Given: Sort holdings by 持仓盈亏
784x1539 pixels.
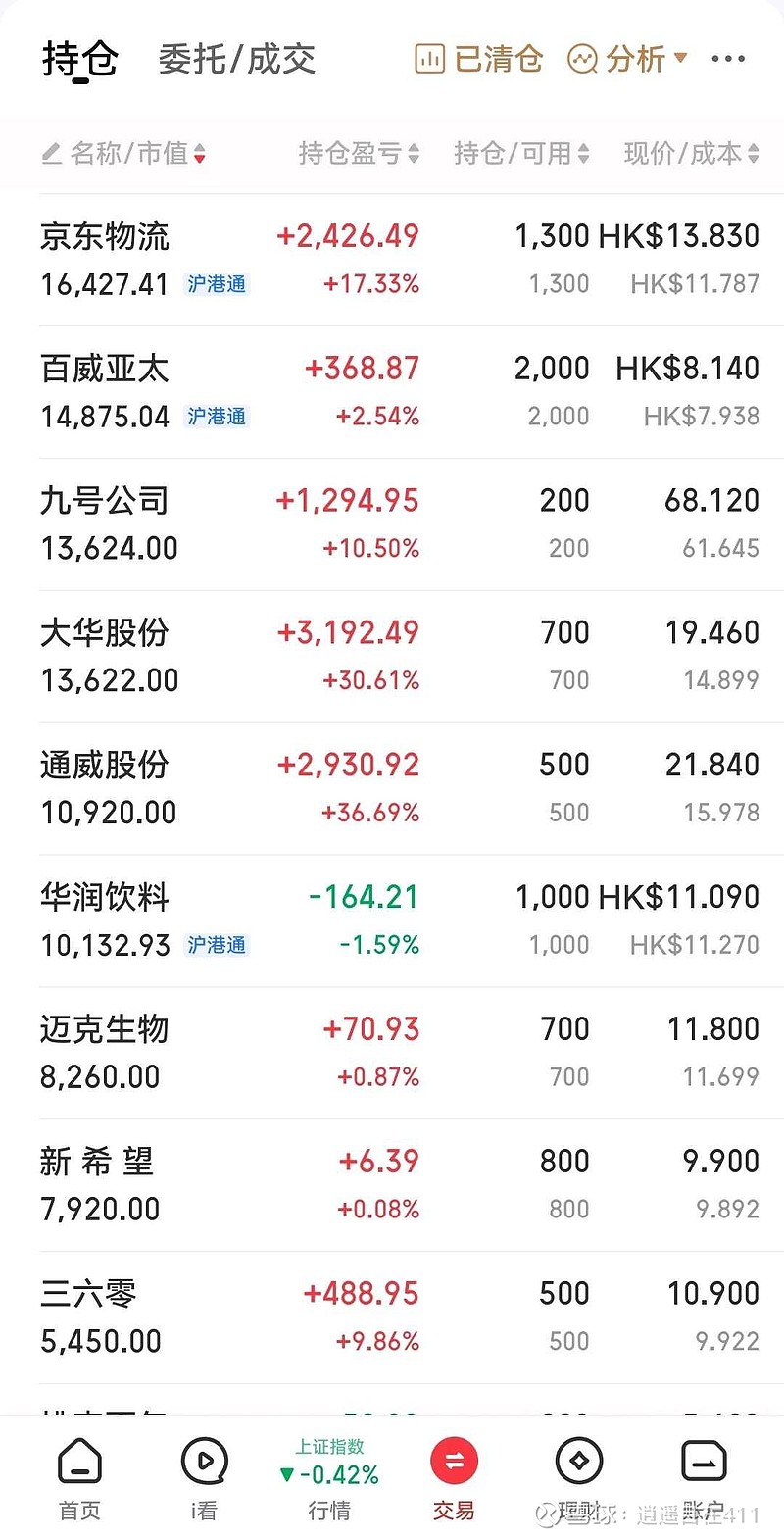Looking at the screenshot, I should point(359,154).
